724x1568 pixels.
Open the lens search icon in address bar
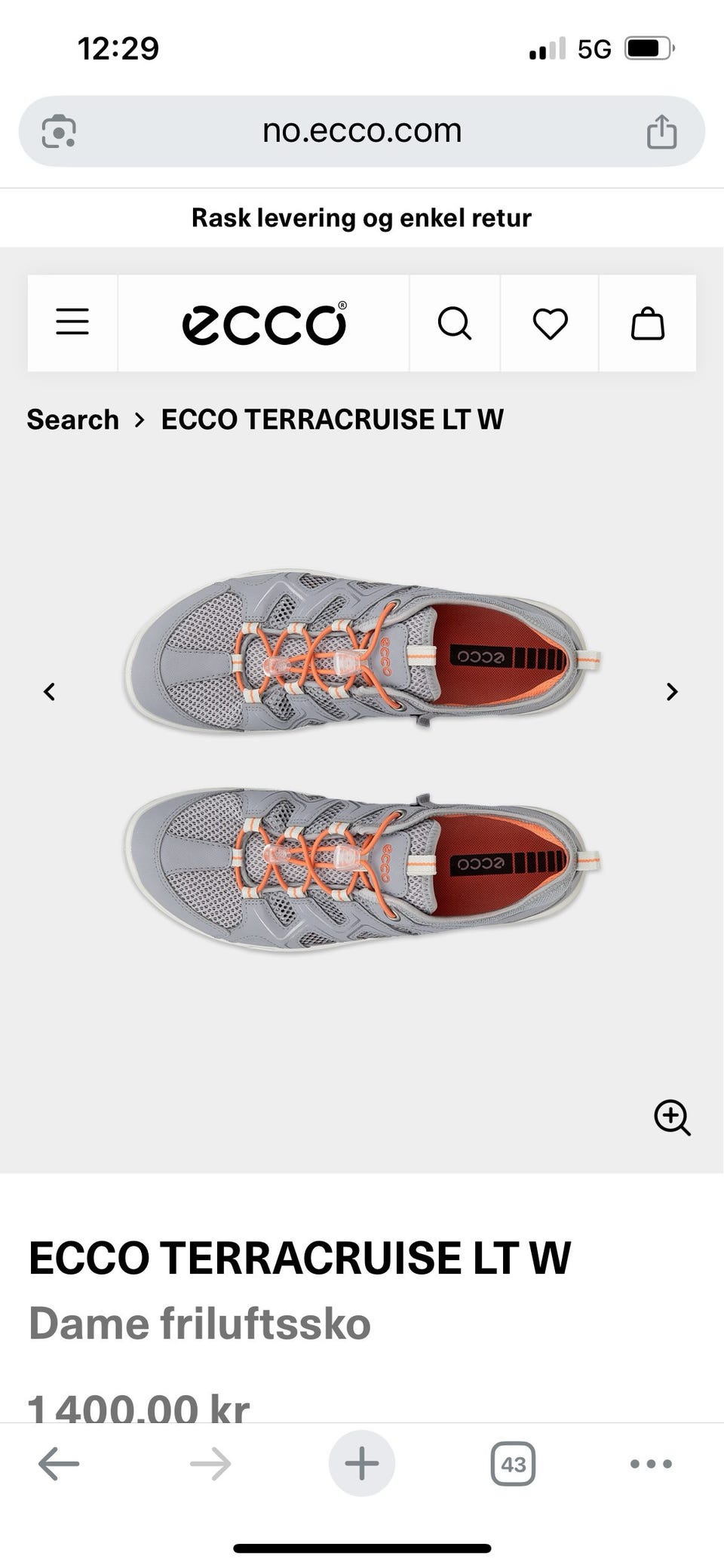[59, 131]
